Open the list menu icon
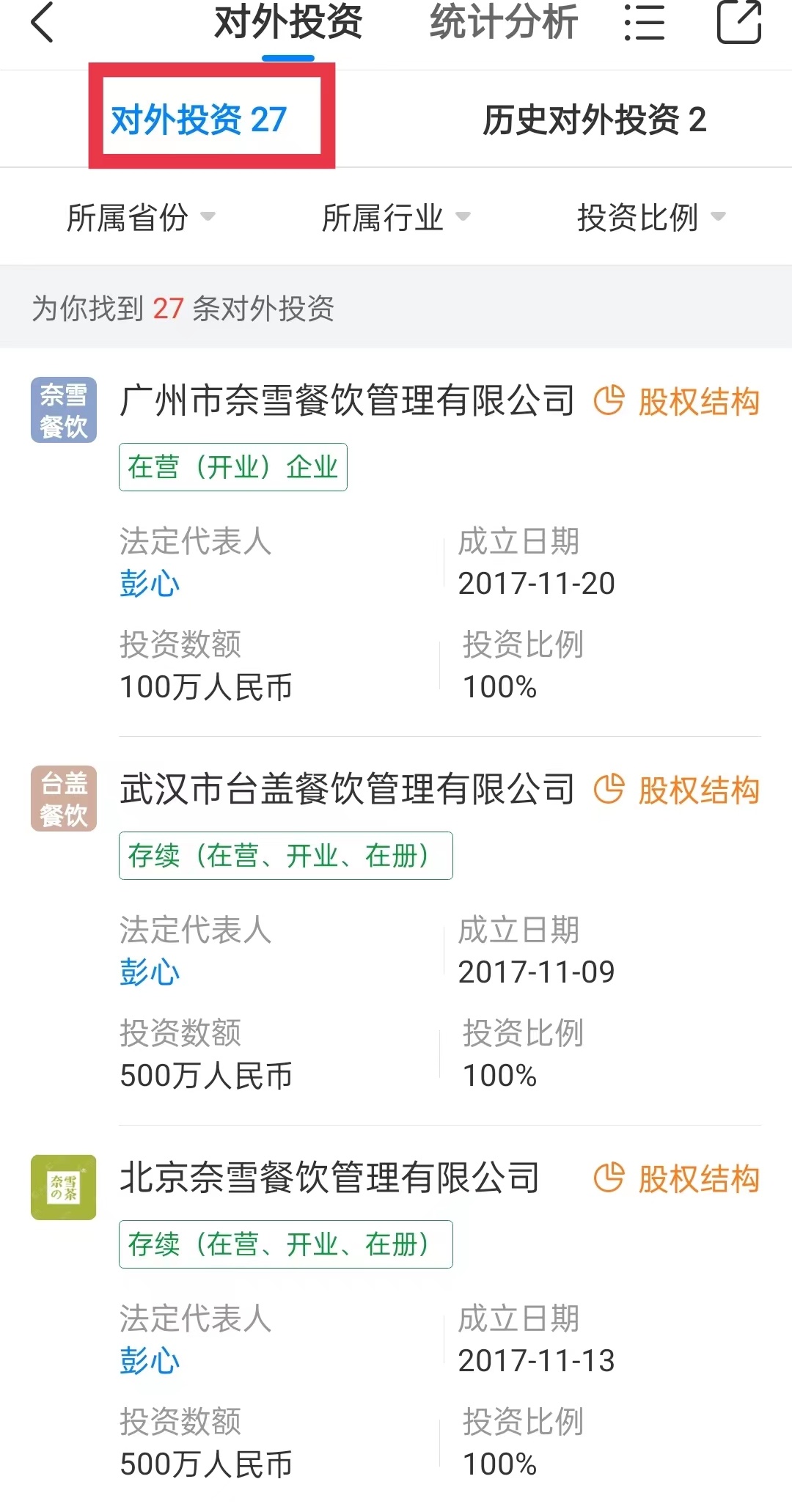 (x=645, y=22)
